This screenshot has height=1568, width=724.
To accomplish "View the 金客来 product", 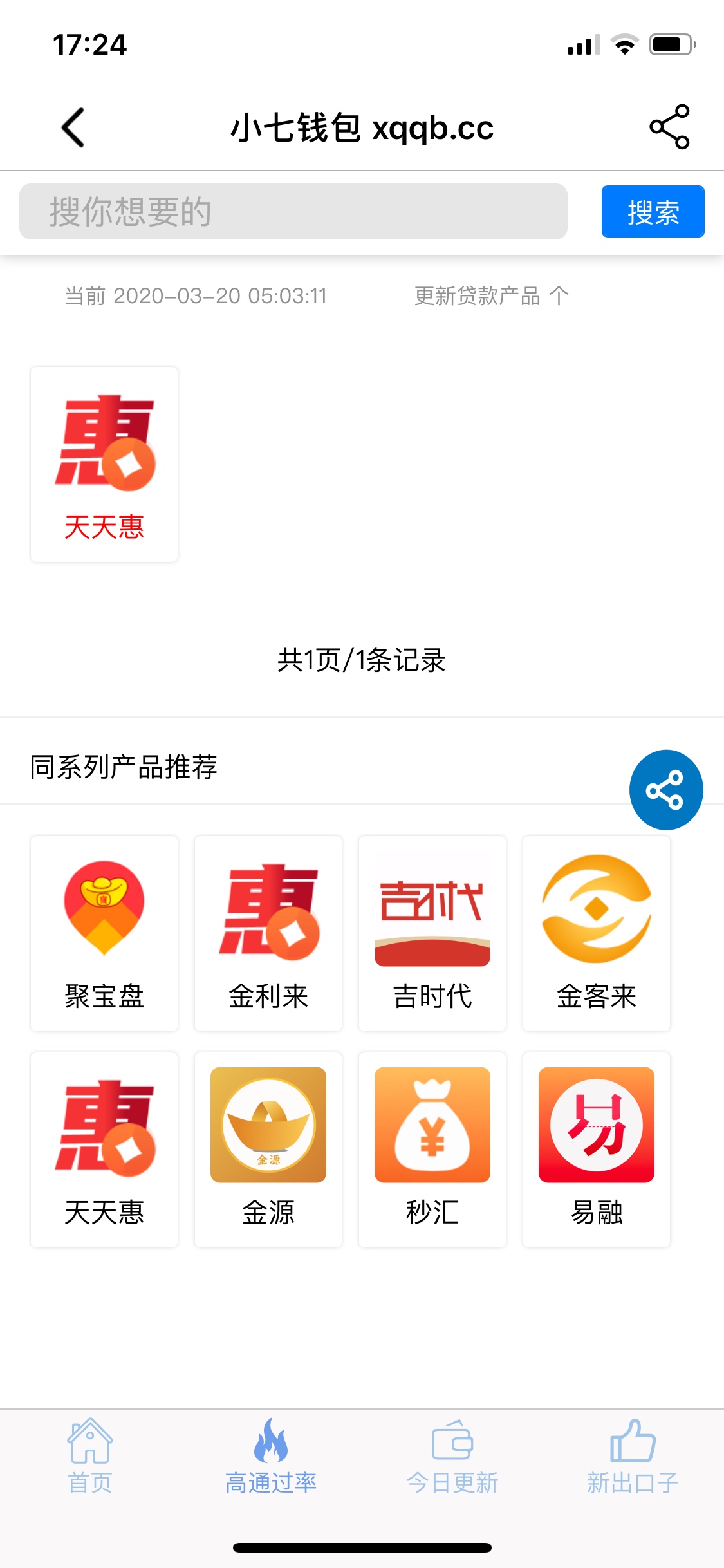I will click(597, 933).
